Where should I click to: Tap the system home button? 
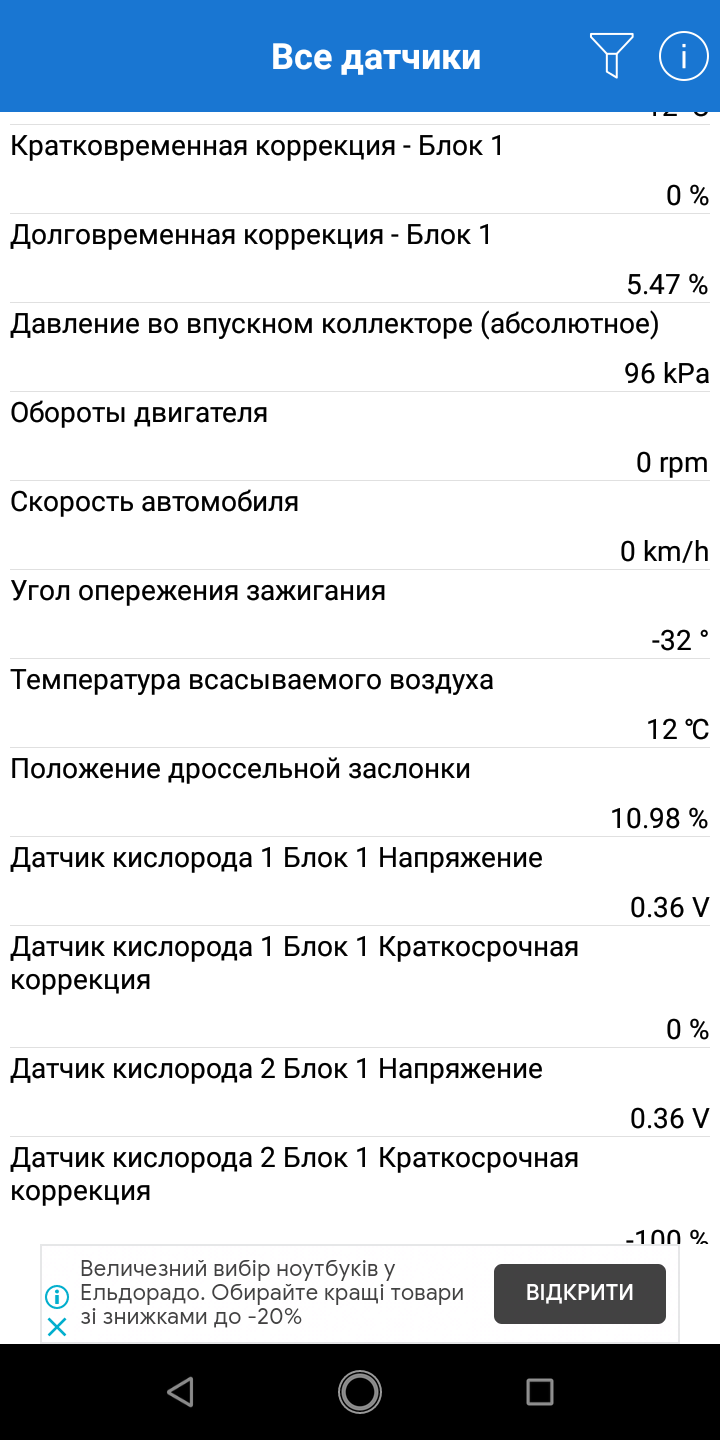point(360,1391)
